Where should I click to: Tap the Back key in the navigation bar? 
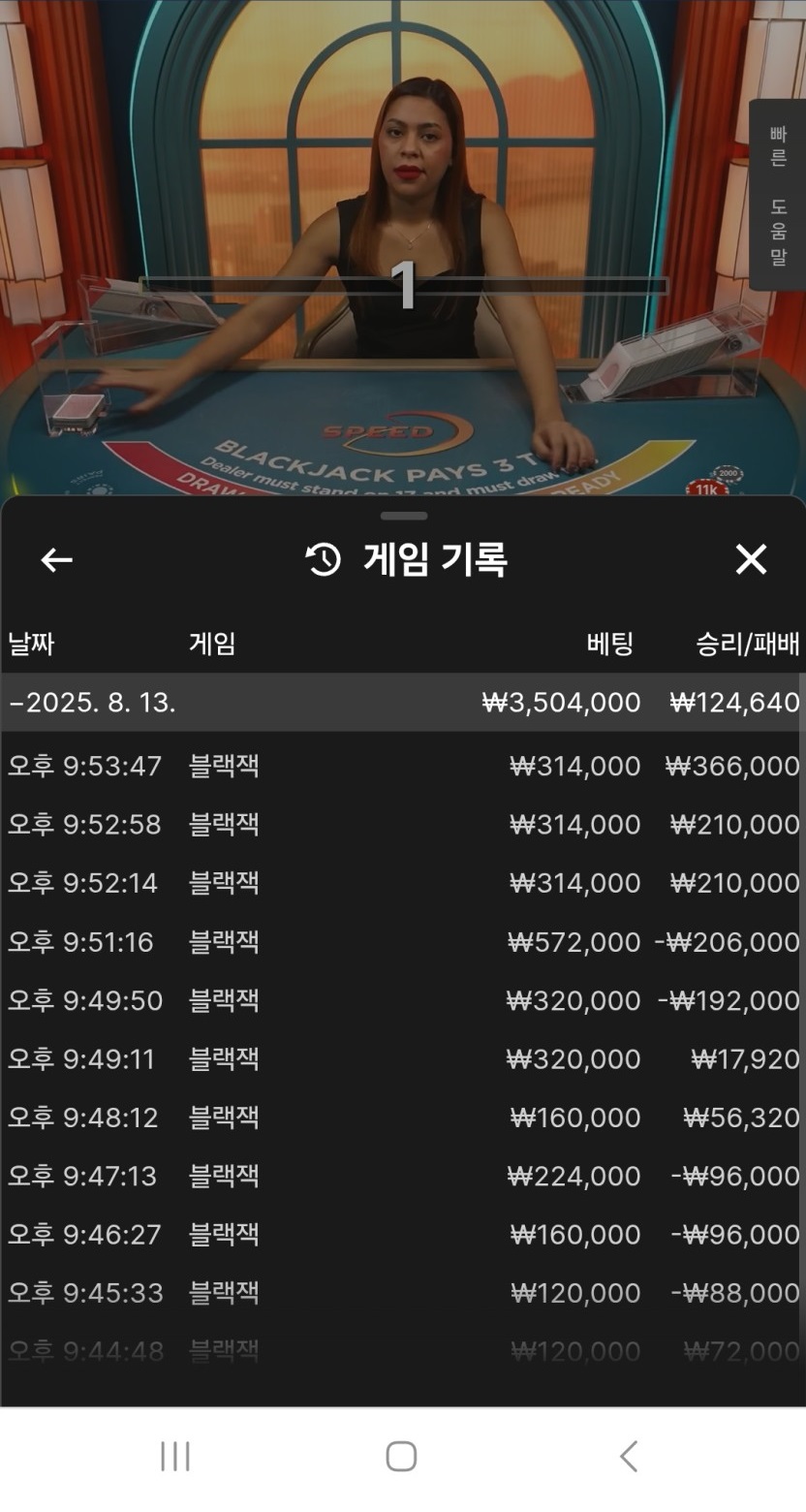point(628,1454)
